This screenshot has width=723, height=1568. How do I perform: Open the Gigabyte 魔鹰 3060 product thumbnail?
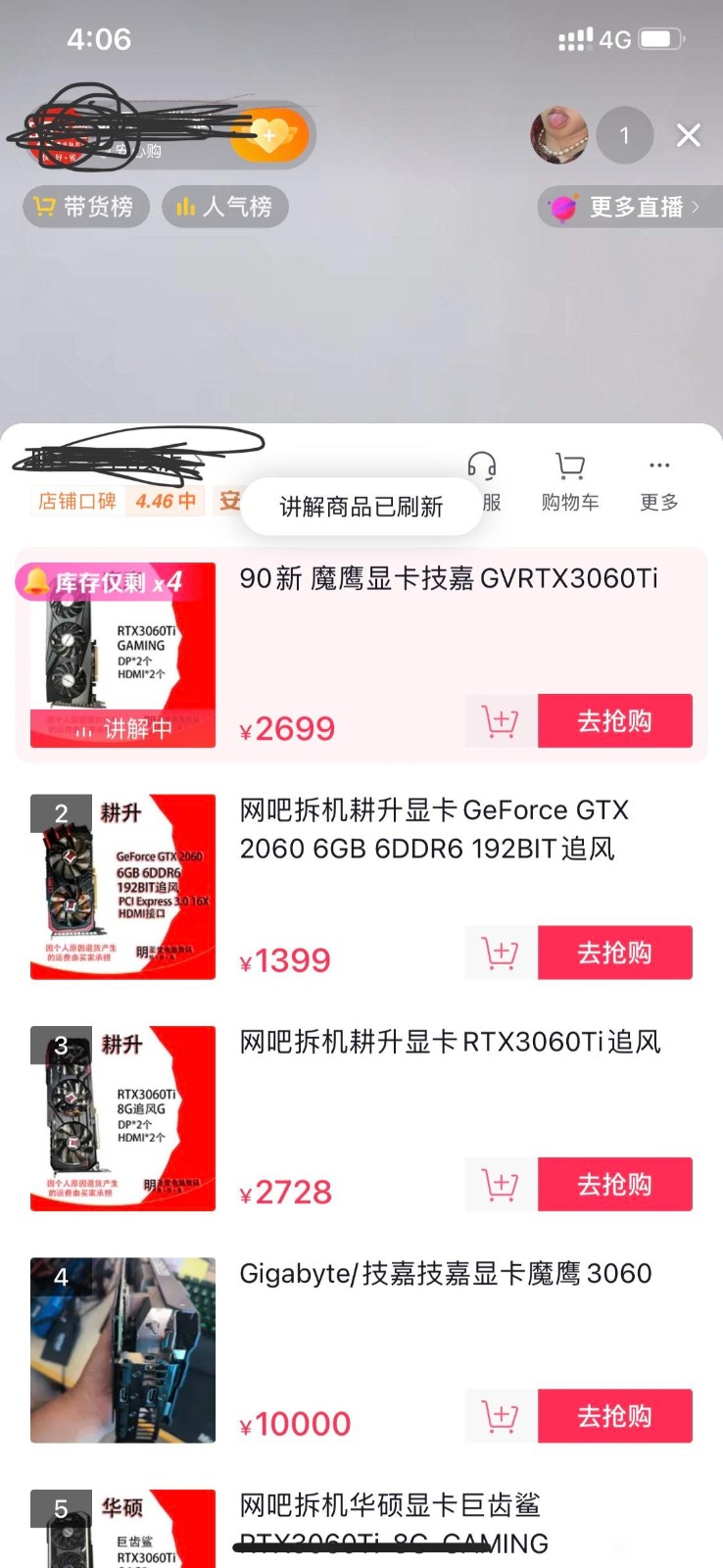pyautogui.click(x=121, y=1350)
